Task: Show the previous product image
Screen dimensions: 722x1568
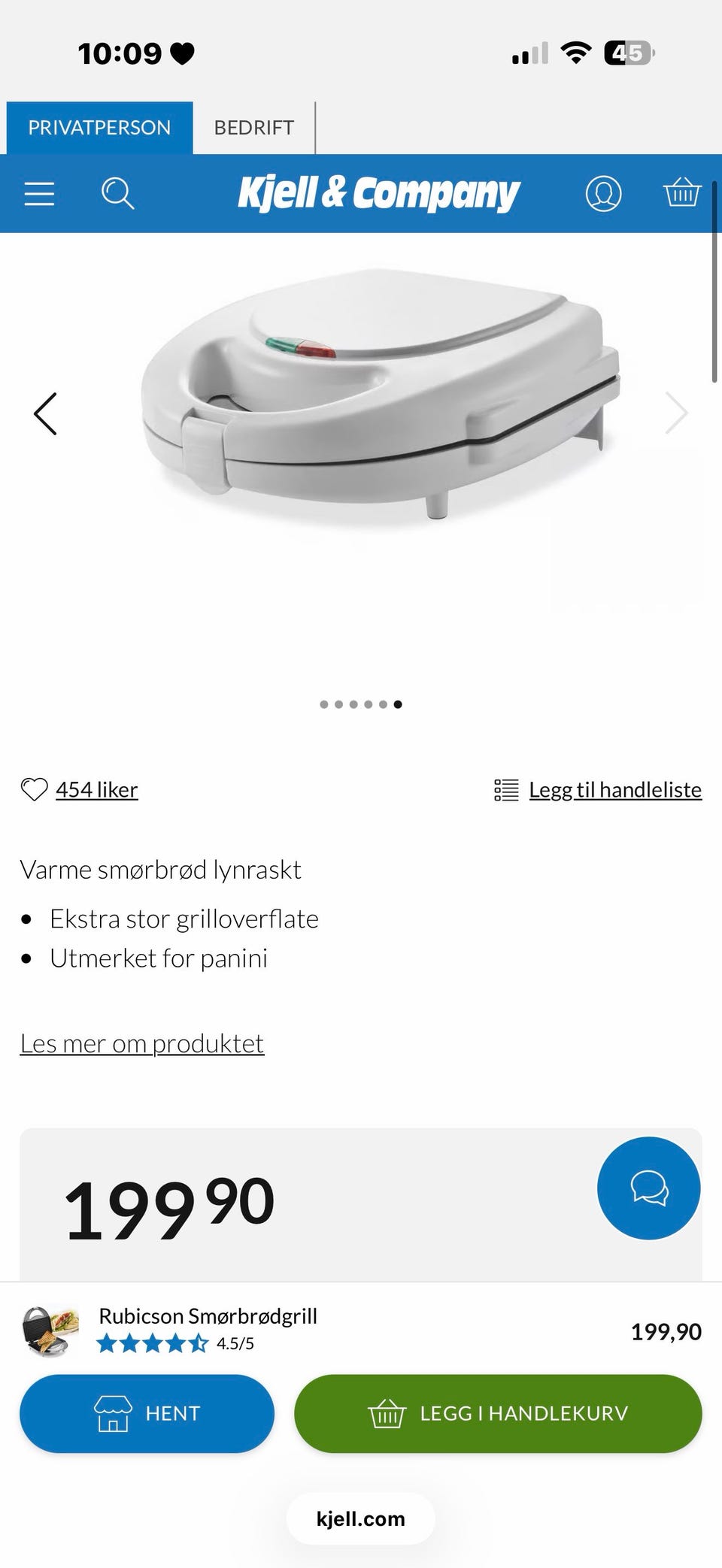Action: click(x=45, y=413)
